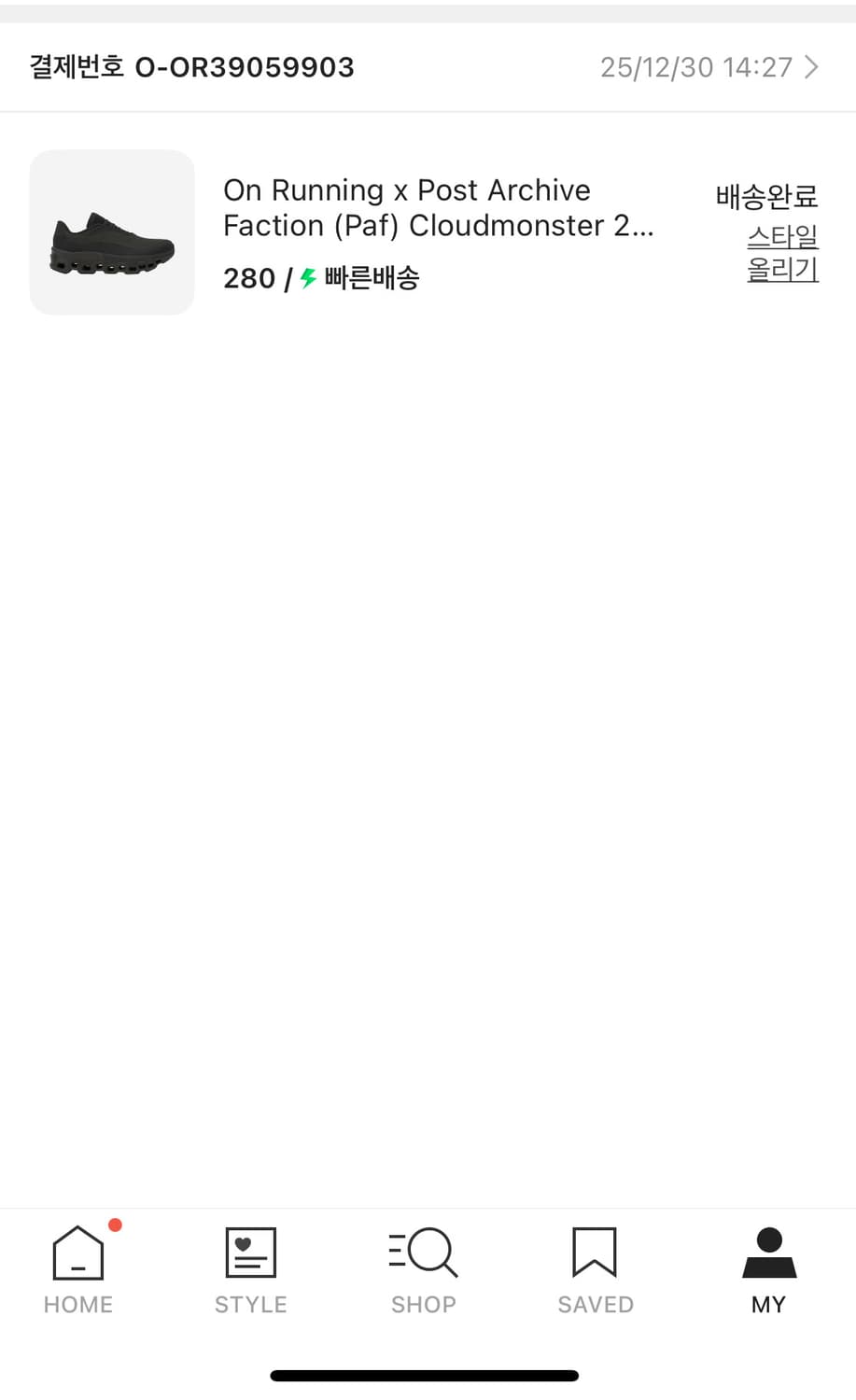Select the STYLE feed icon
Viewport: 856px width, 1400px height.
[x=249, y=1253]
